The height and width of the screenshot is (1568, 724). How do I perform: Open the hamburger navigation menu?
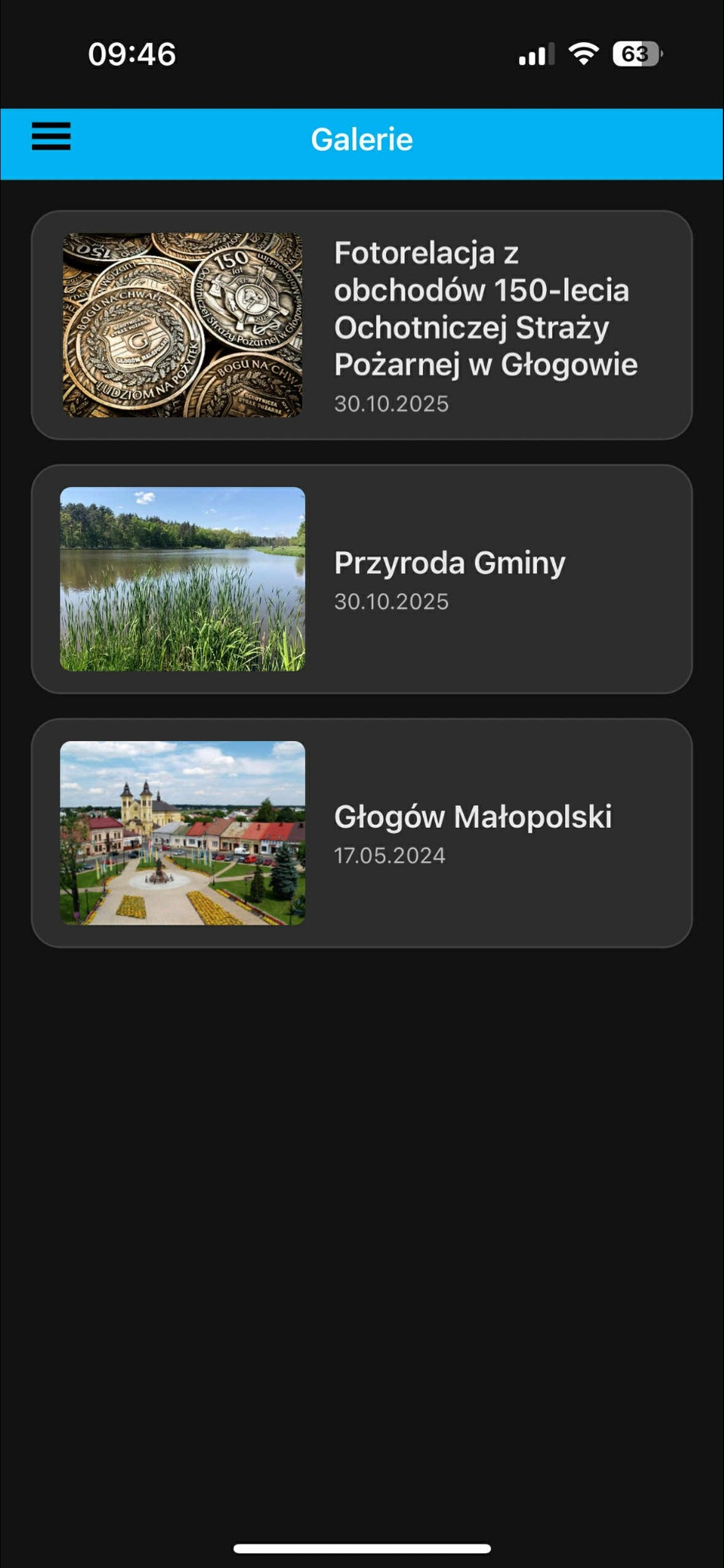tap(51, 139)
